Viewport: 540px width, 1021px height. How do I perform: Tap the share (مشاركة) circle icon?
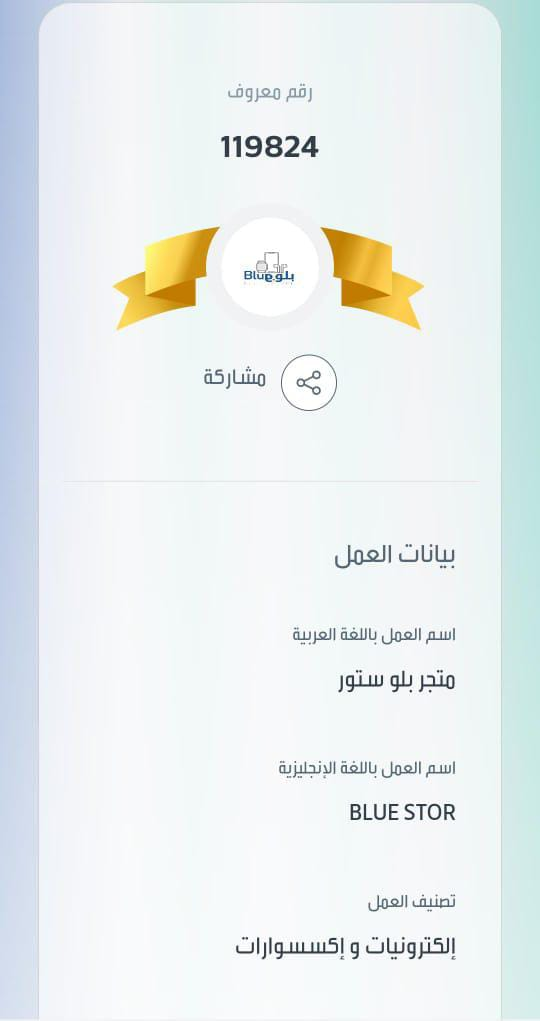coord(309,383)
